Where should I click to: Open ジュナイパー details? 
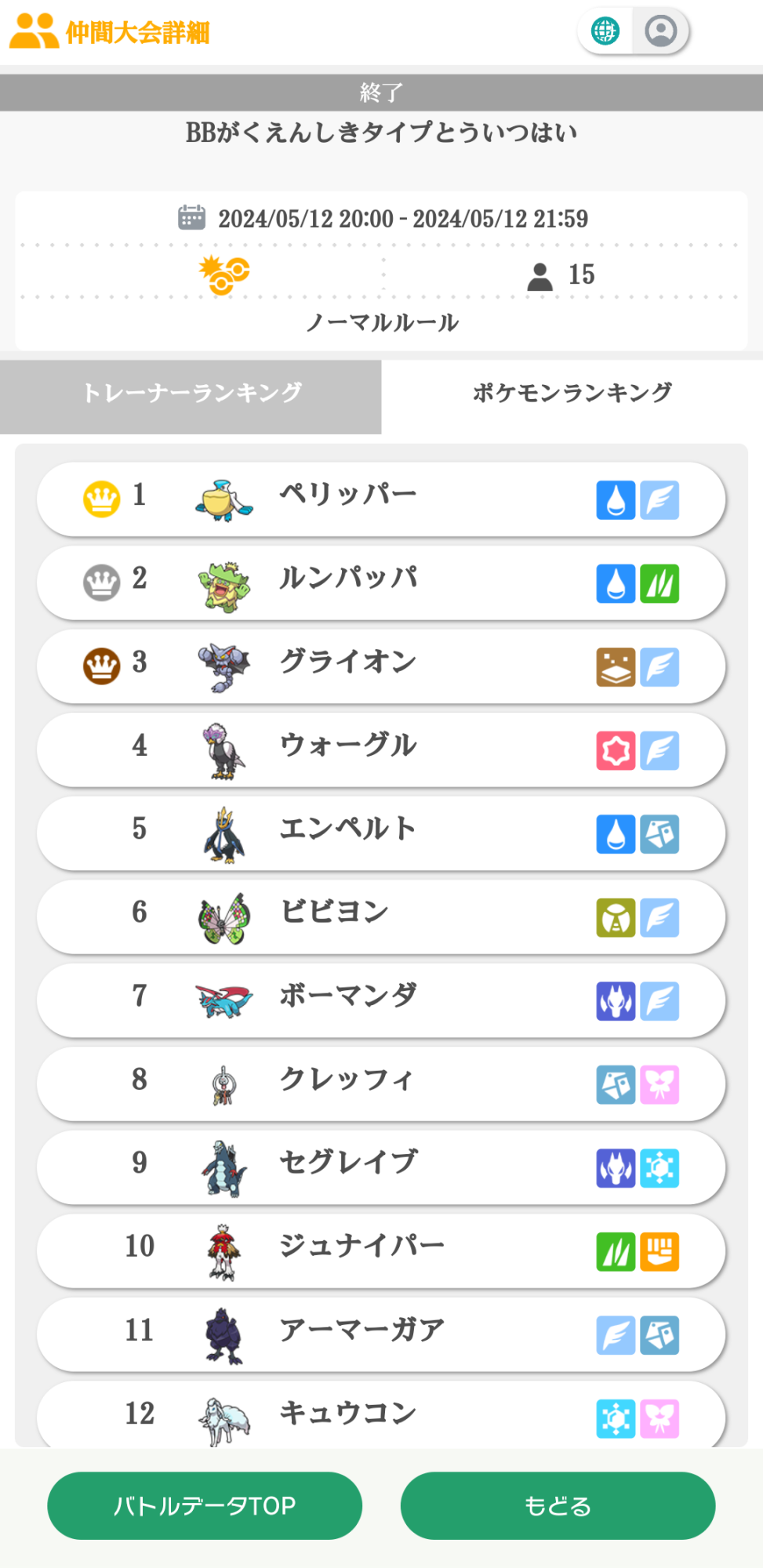coord(381,1251)
